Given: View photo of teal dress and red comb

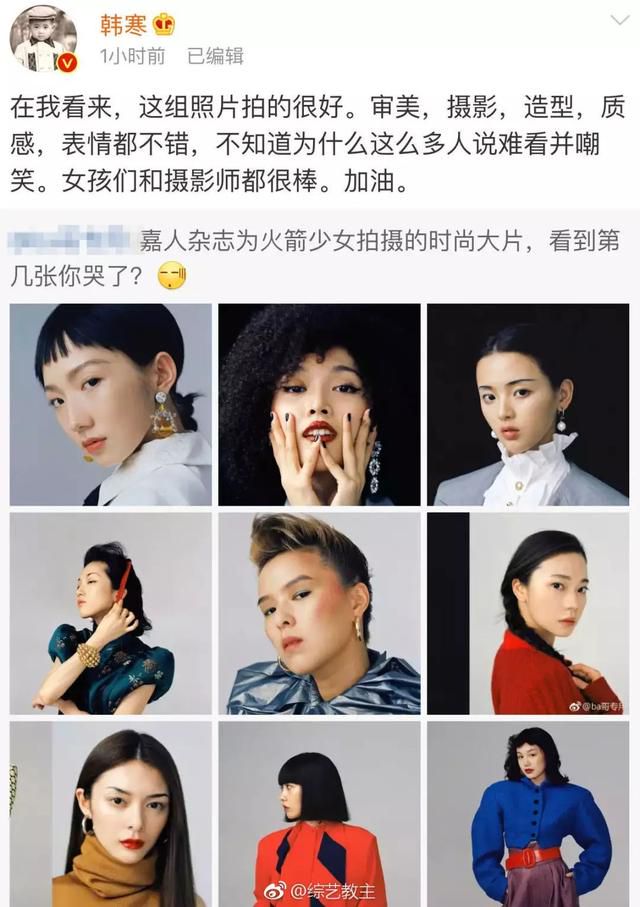Looking at the screenshot, I should click(x=111, y=612).
